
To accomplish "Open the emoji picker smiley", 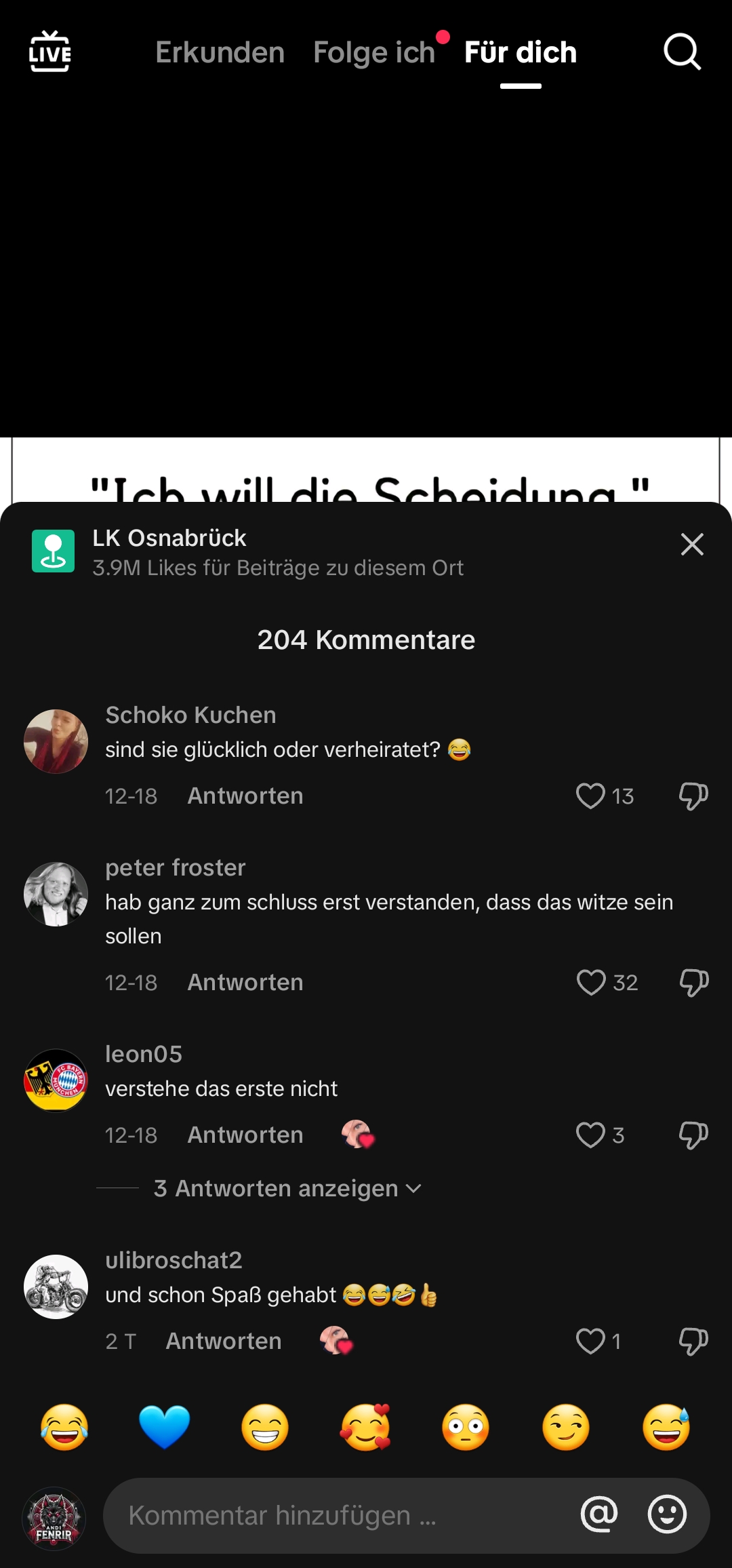I will [667, 1514].
